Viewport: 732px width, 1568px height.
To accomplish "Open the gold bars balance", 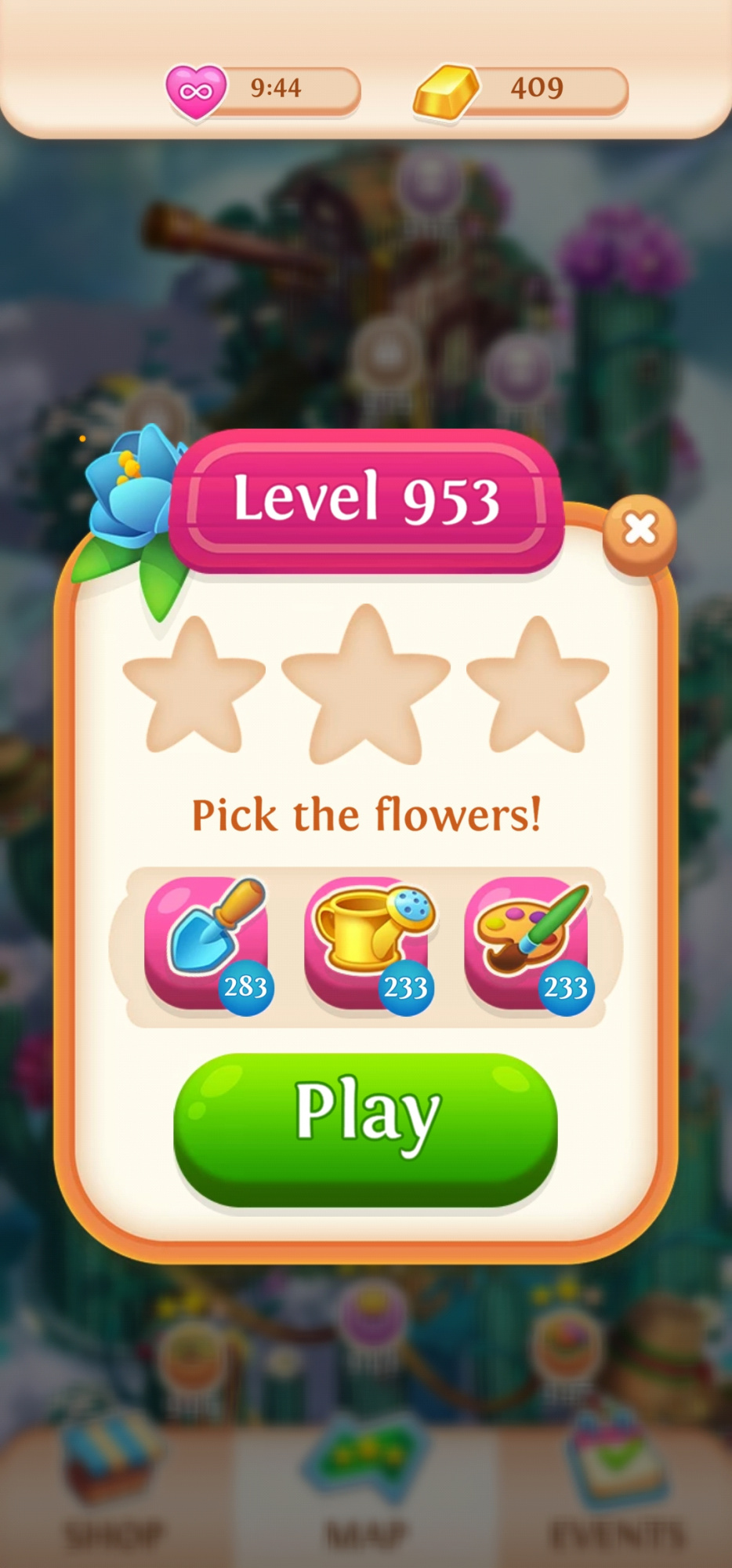I will (x=521, y=90).
